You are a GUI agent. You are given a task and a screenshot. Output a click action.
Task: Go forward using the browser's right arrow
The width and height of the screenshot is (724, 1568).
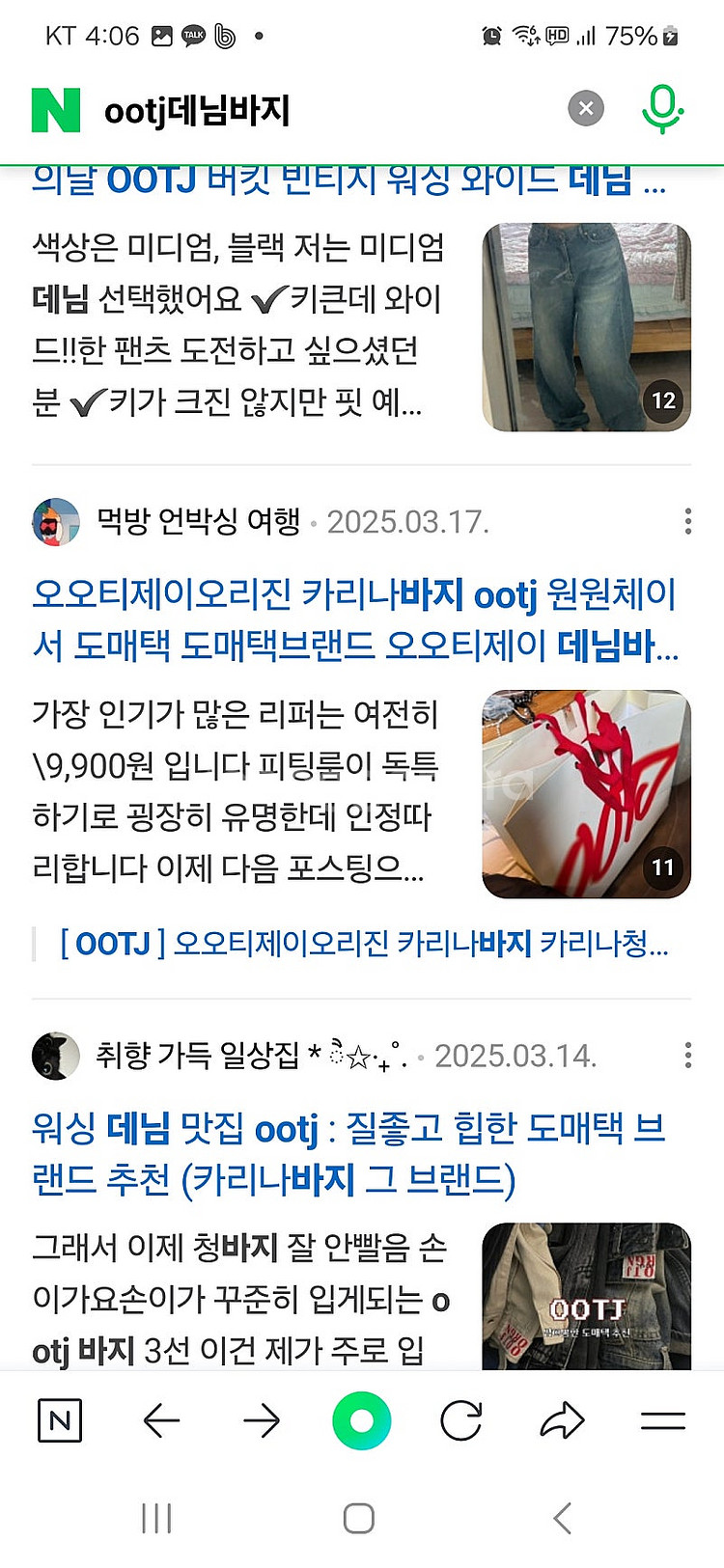coord(261,1420)
